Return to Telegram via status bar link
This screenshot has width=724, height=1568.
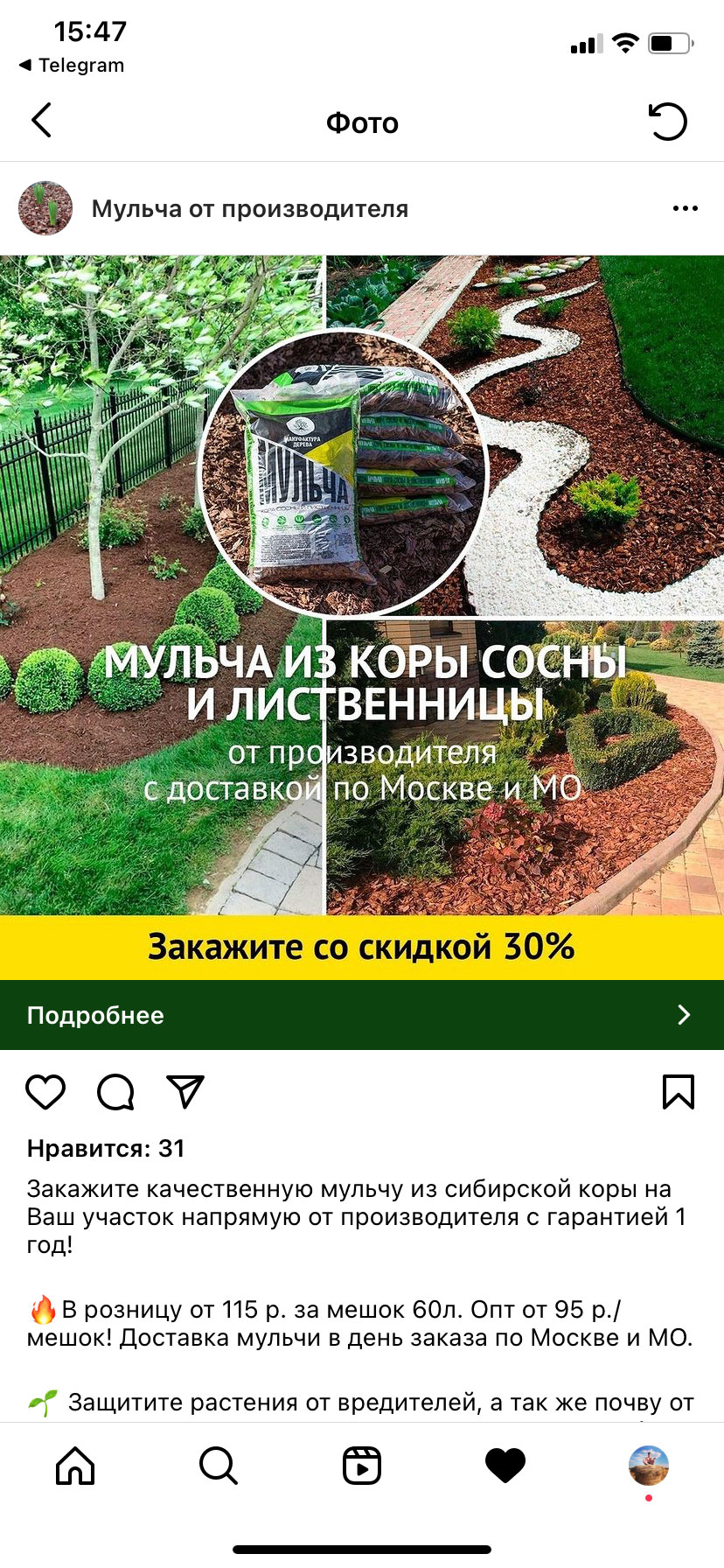[72, 66]
